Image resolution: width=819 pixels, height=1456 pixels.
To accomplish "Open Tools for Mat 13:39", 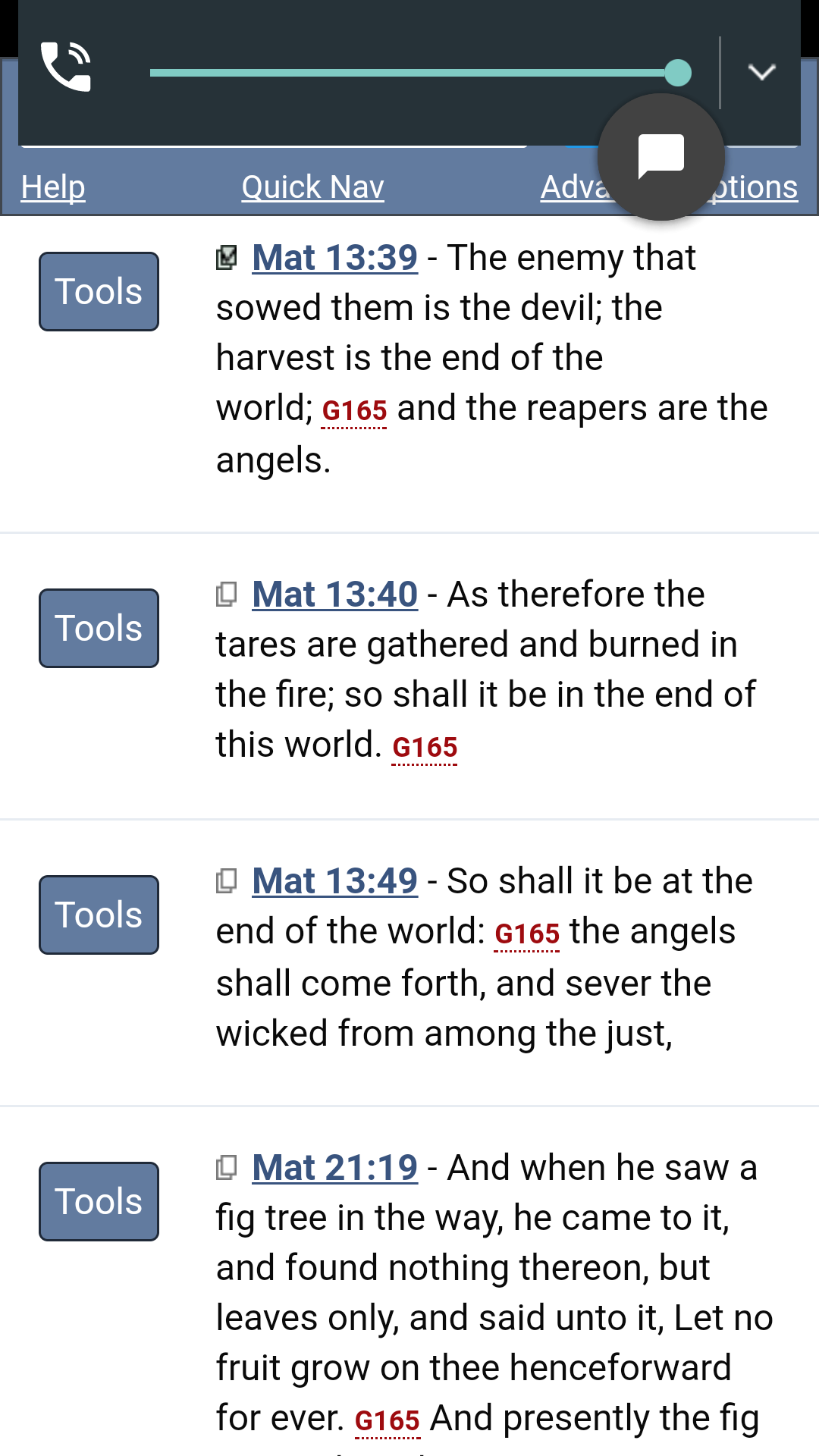I will 99,291.
